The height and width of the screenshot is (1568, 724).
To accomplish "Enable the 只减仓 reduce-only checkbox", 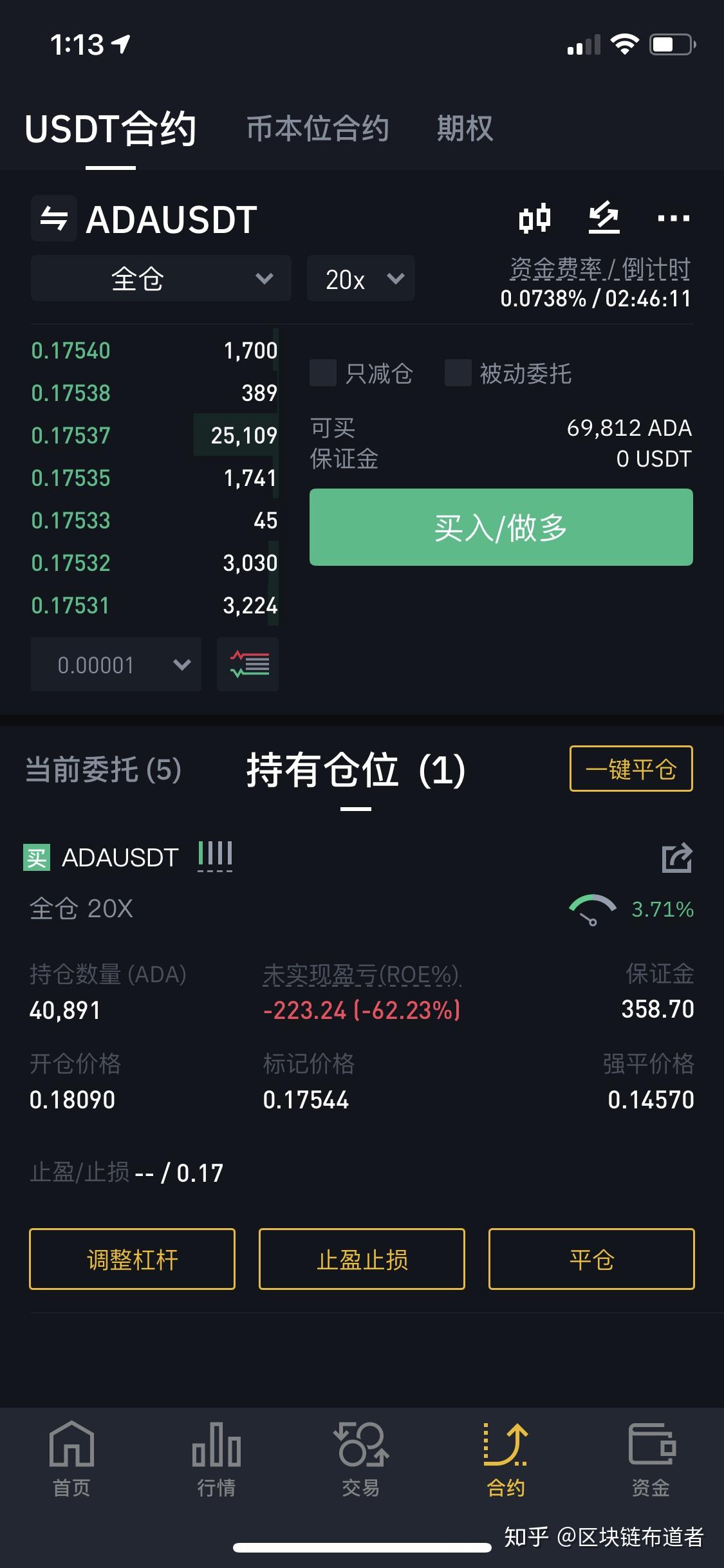I will pyautogui.click(x=322, y=373).
